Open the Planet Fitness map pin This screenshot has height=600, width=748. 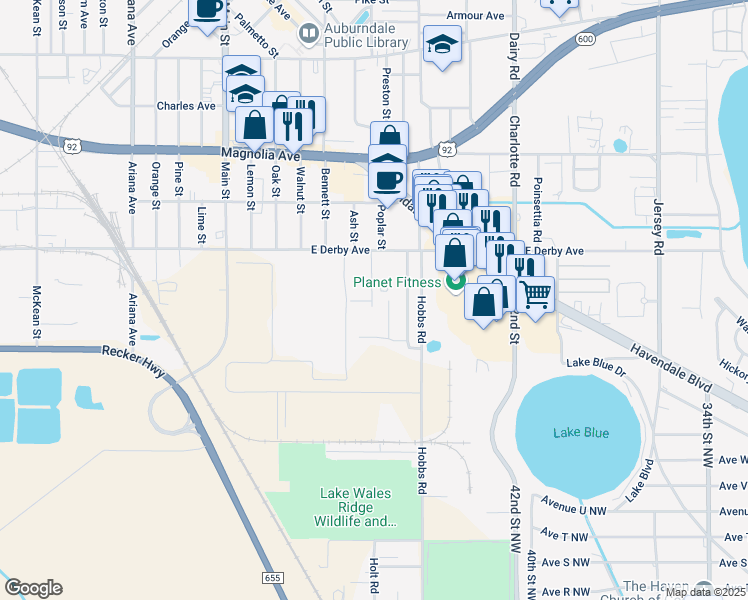pyautogui.click(x=455, y=284)
